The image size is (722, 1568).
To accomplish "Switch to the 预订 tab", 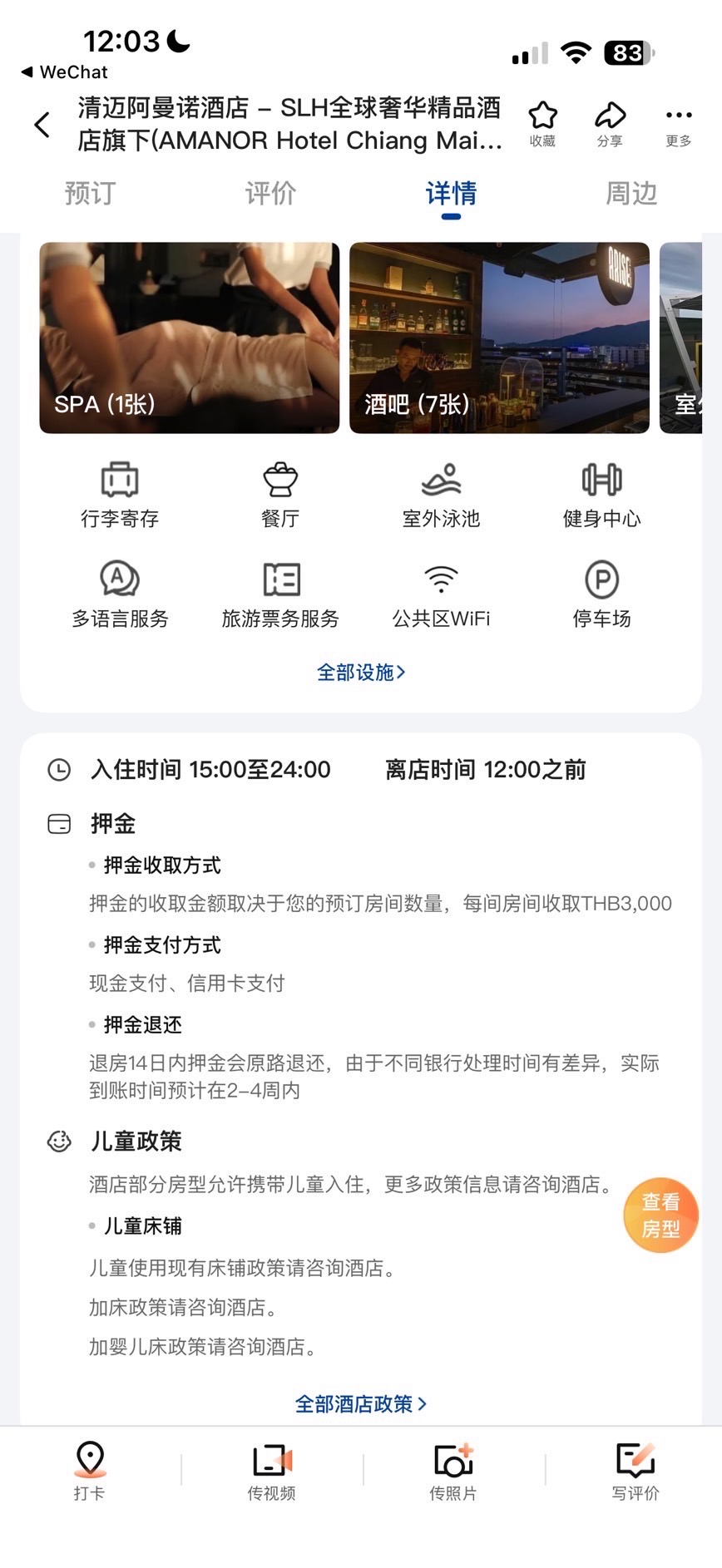I will pos(90,194).
